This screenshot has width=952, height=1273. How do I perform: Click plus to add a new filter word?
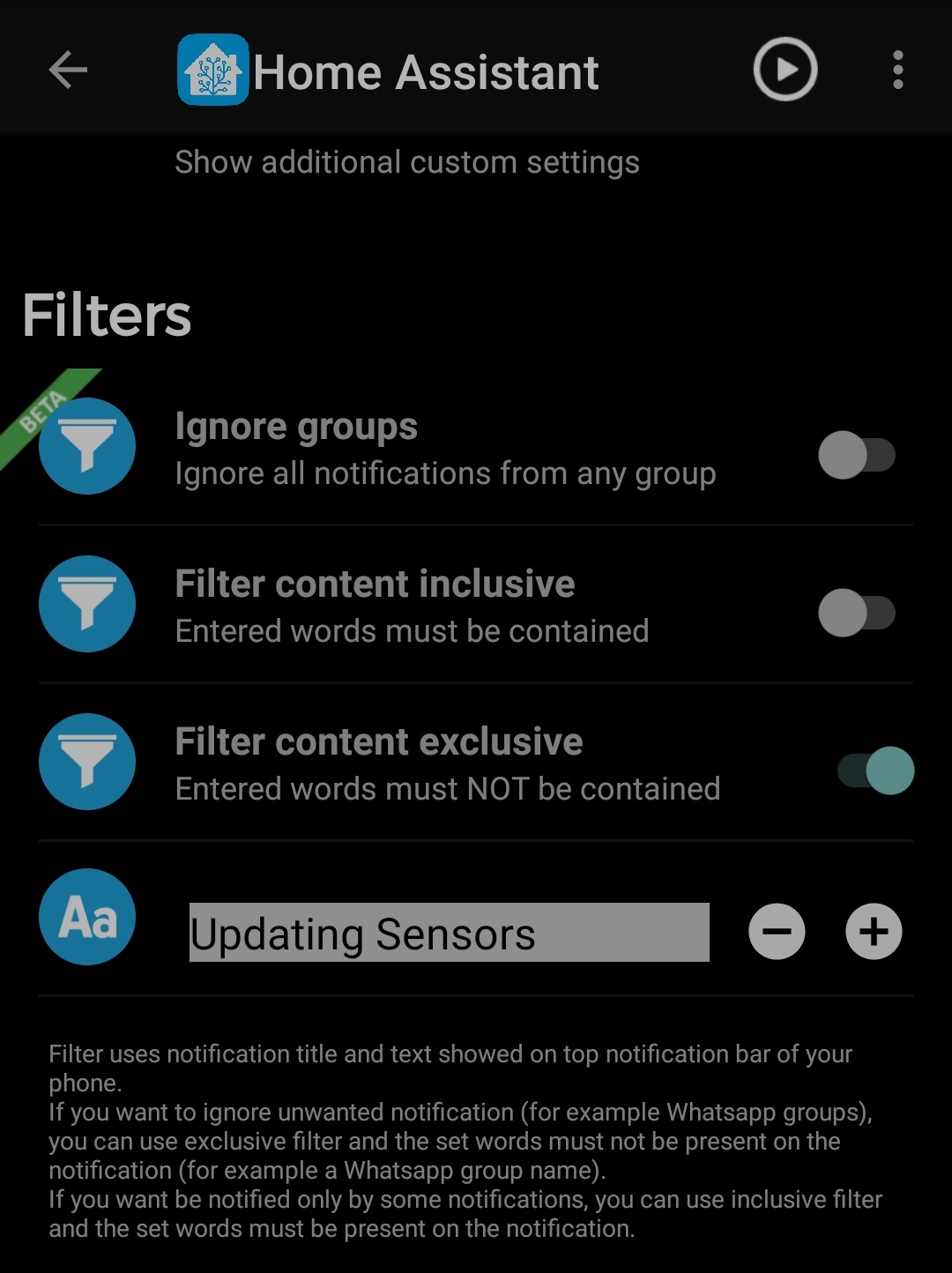(872, 932)
